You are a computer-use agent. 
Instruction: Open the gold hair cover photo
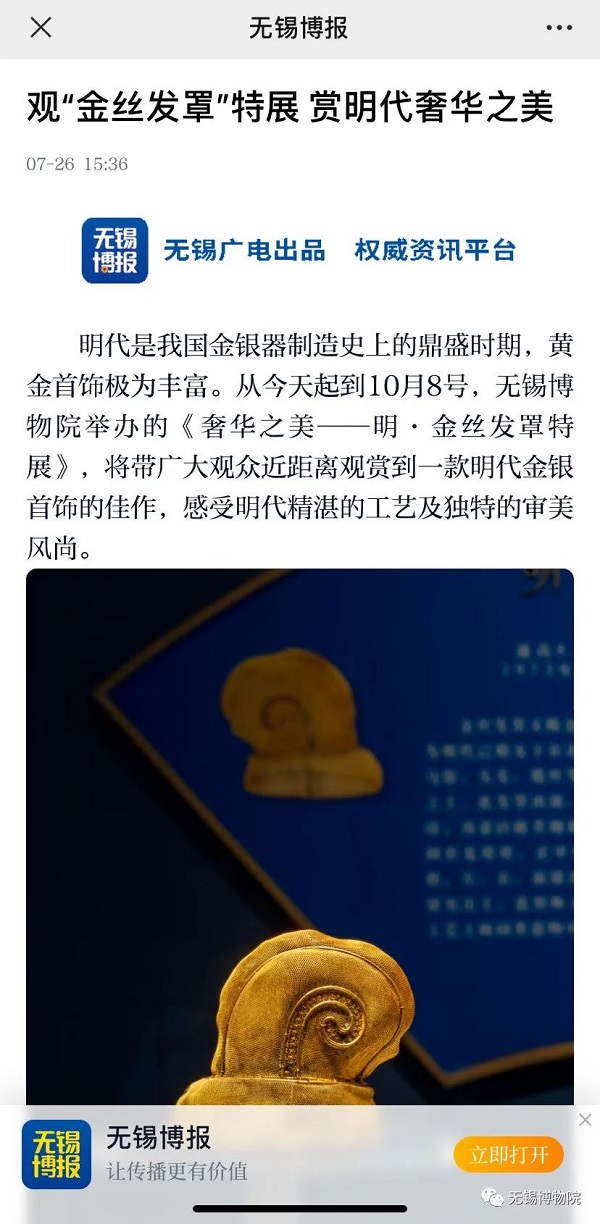[x=300, y=830]
